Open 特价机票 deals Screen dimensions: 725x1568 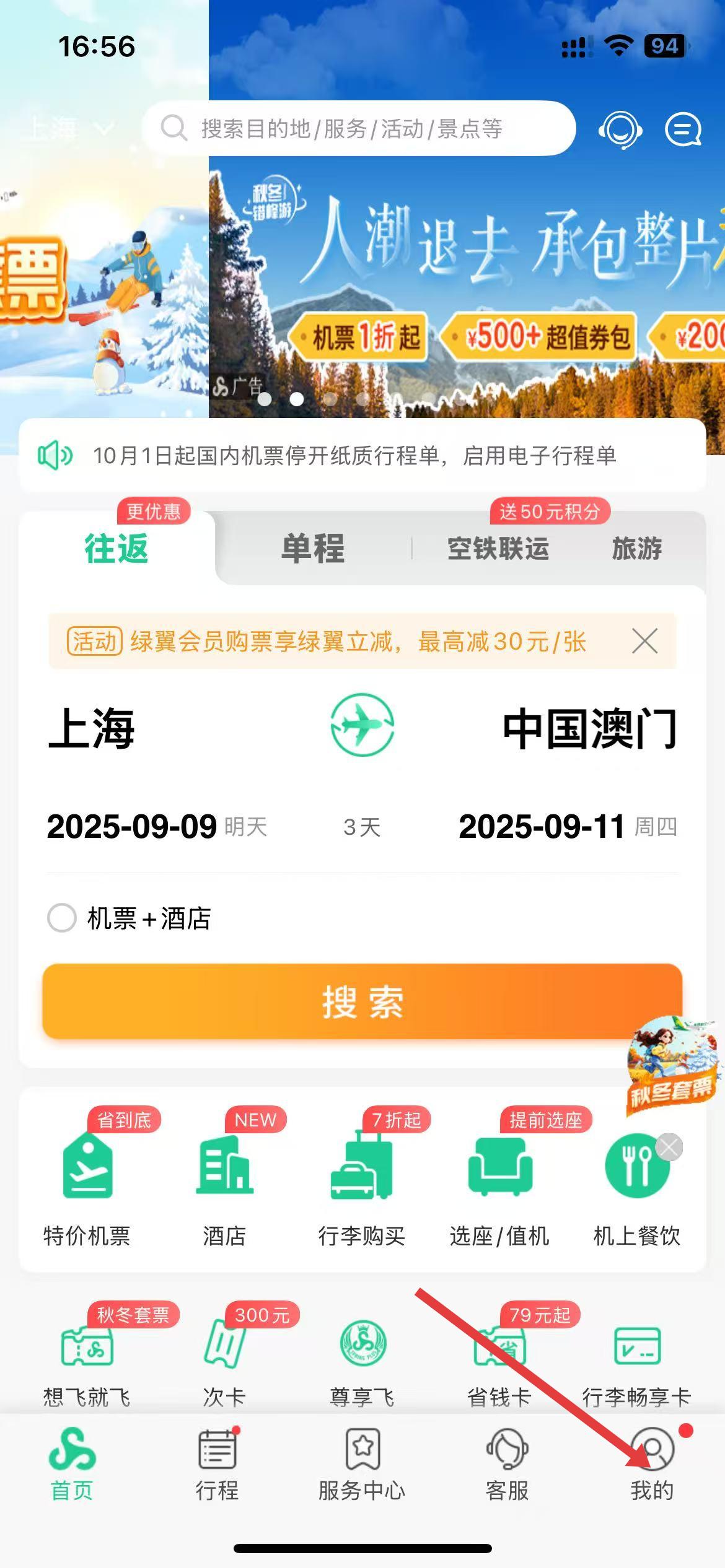[x=87, y=1182]
